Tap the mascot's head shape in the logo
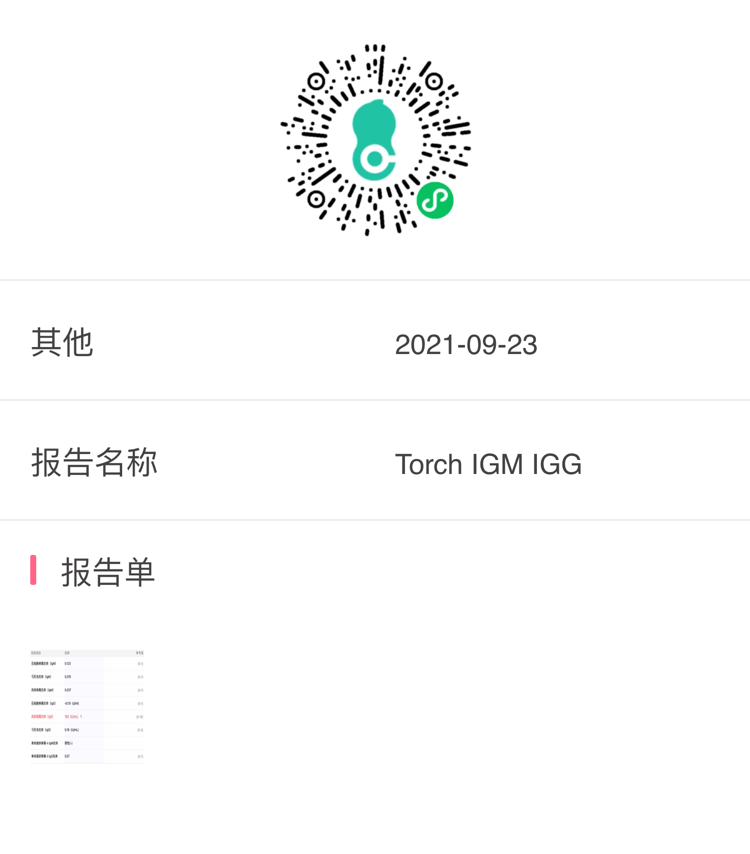 point(376,115)
